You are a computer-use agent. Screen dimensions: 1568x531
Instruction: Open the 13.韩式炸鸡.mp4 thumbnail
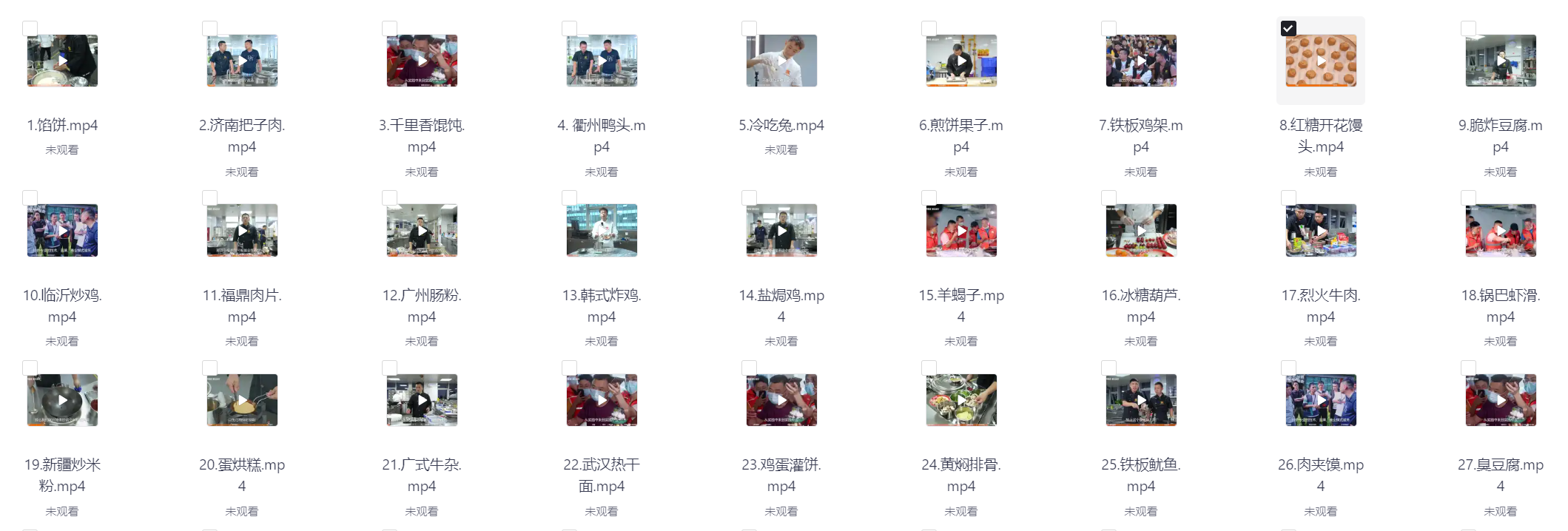(x=602, y=230)
